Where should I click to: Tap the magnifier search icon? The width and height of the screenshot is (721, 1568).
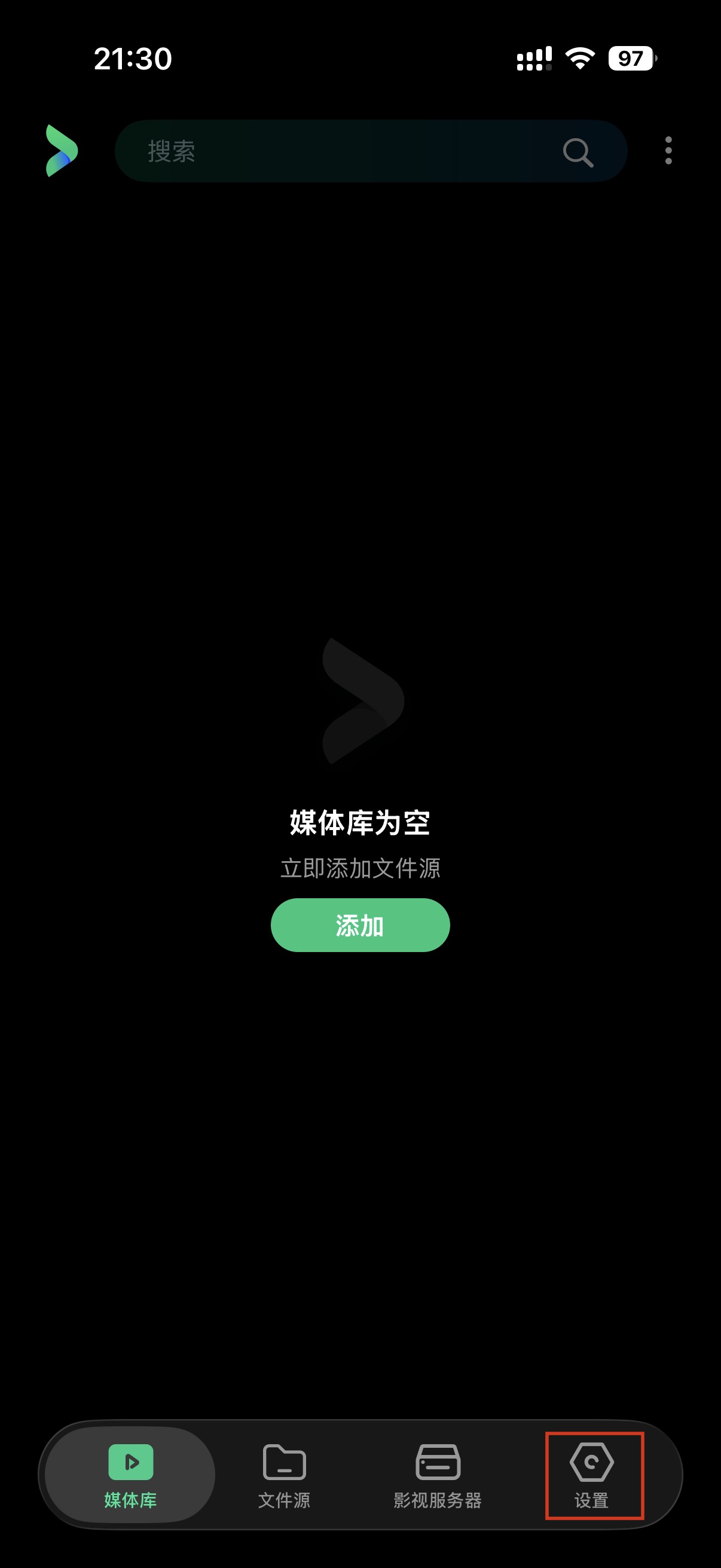coord(578,152)
